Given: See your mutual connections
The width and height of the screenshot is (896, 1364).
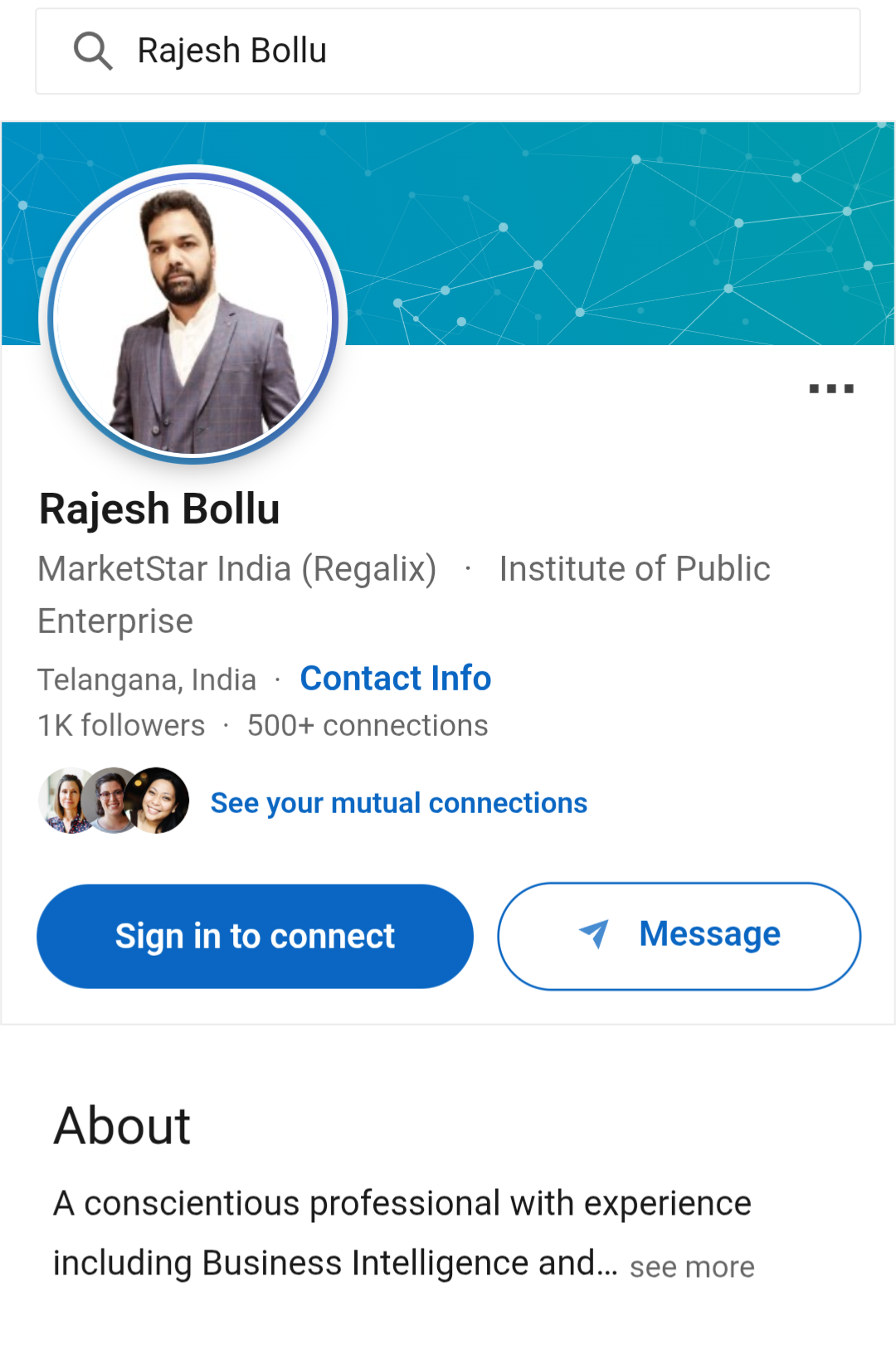Looking at the screenshot, I should (x=398, y=803).
